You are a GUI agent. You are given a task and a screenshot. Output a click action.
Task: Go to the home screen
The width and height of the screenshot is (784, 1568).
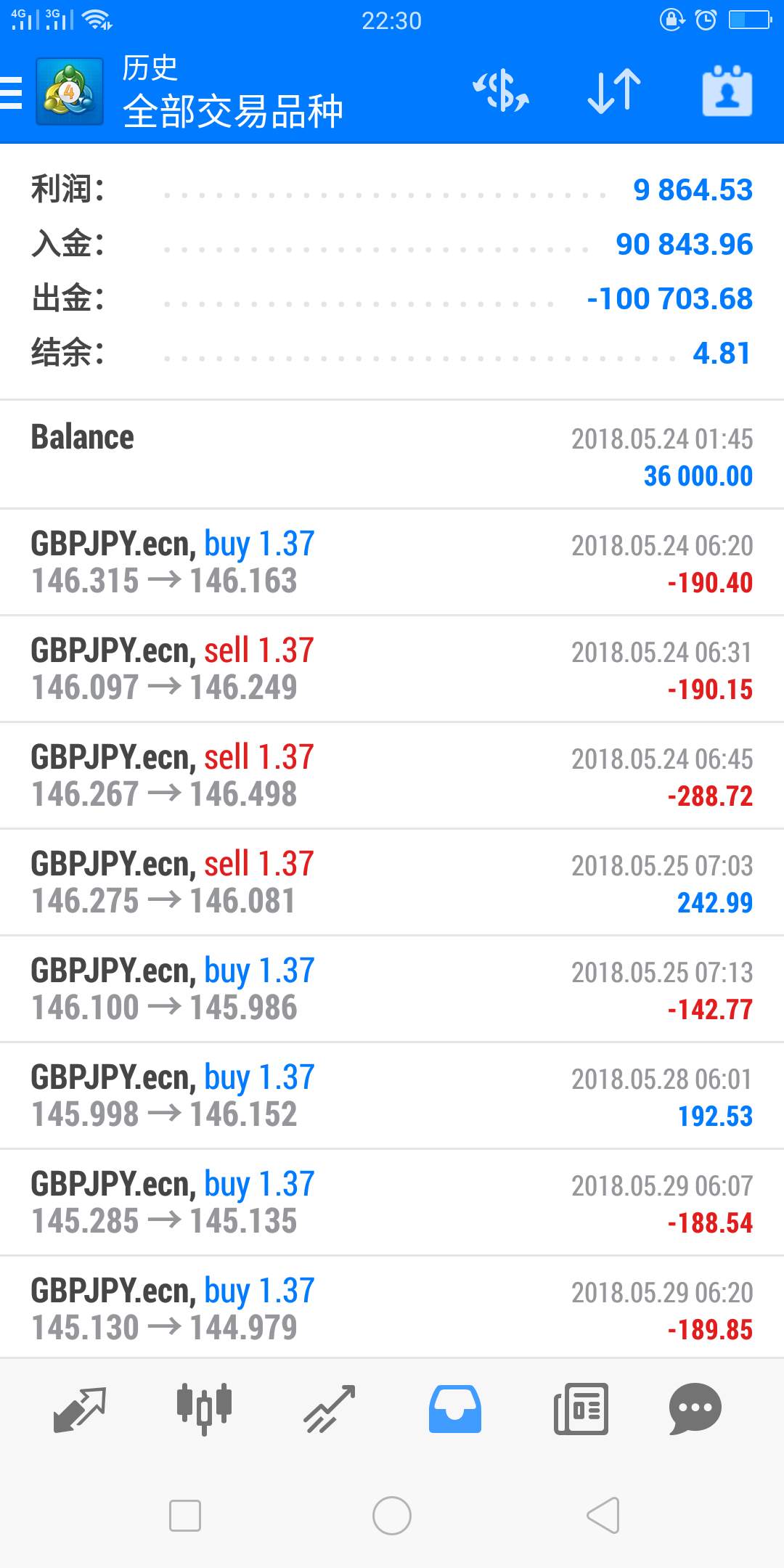(x=392, y=1516)
